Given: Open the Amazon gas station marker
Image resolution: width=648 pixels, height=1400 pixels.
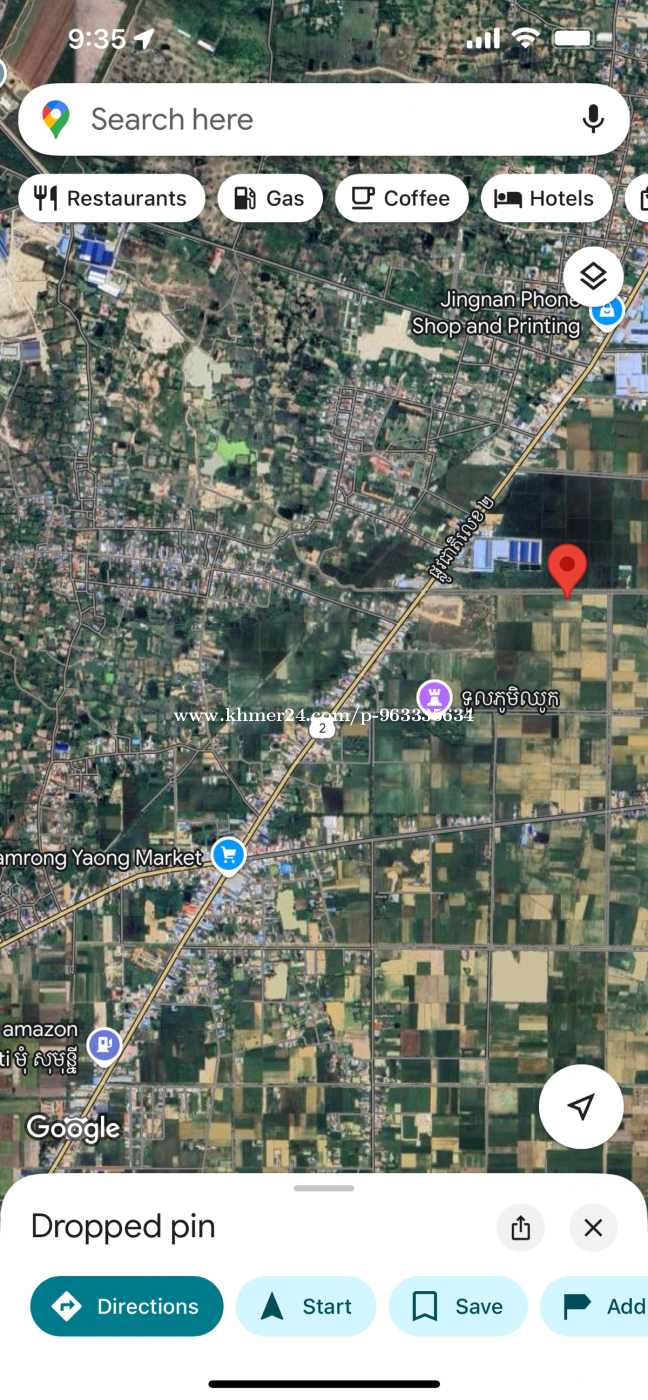Looking at the screenshot, I should pos(104,1045).
